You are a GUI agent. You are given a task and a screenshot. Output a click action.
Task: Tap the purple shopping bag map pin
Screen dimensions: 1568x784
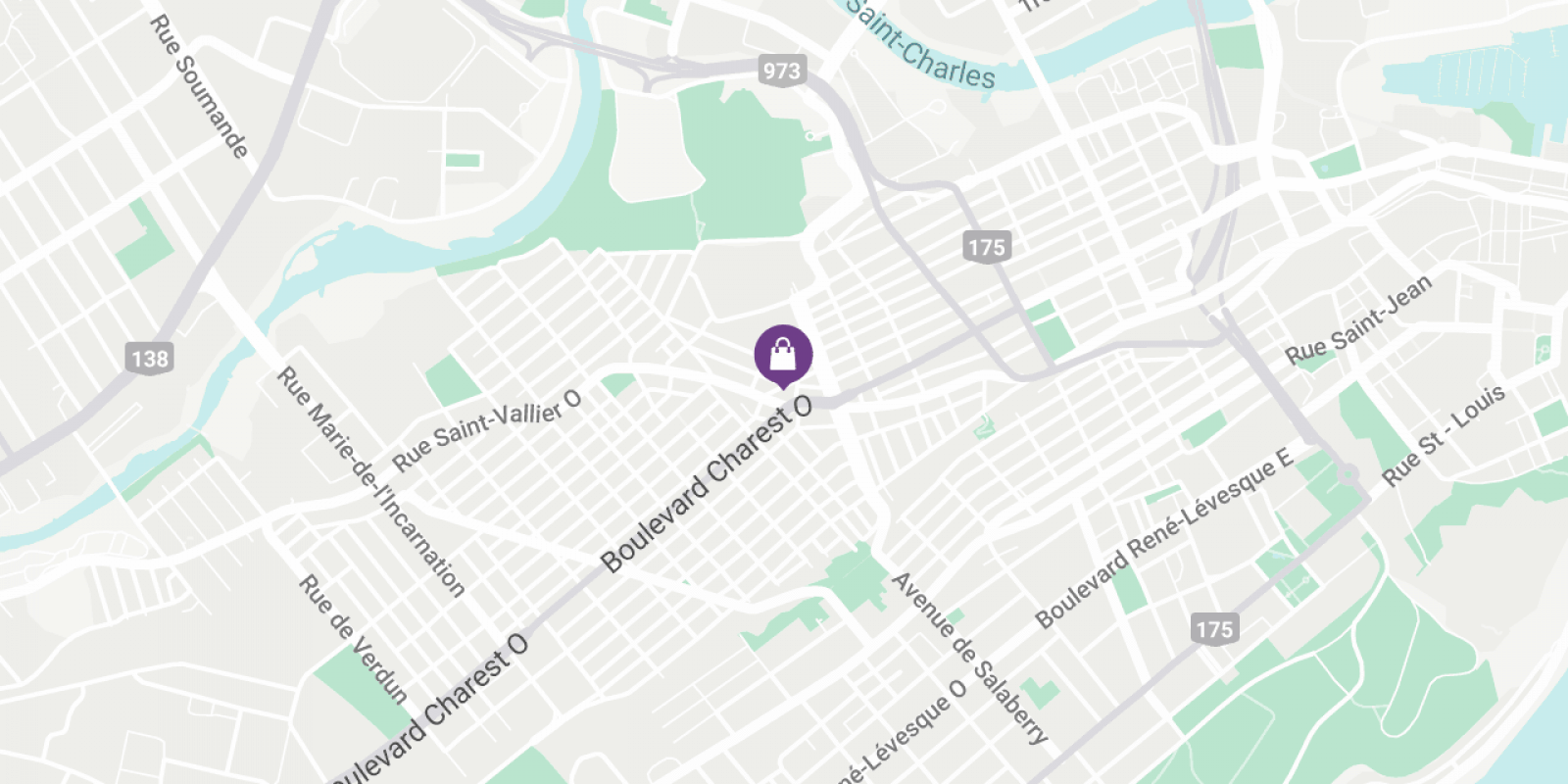[x=783, y=354]
